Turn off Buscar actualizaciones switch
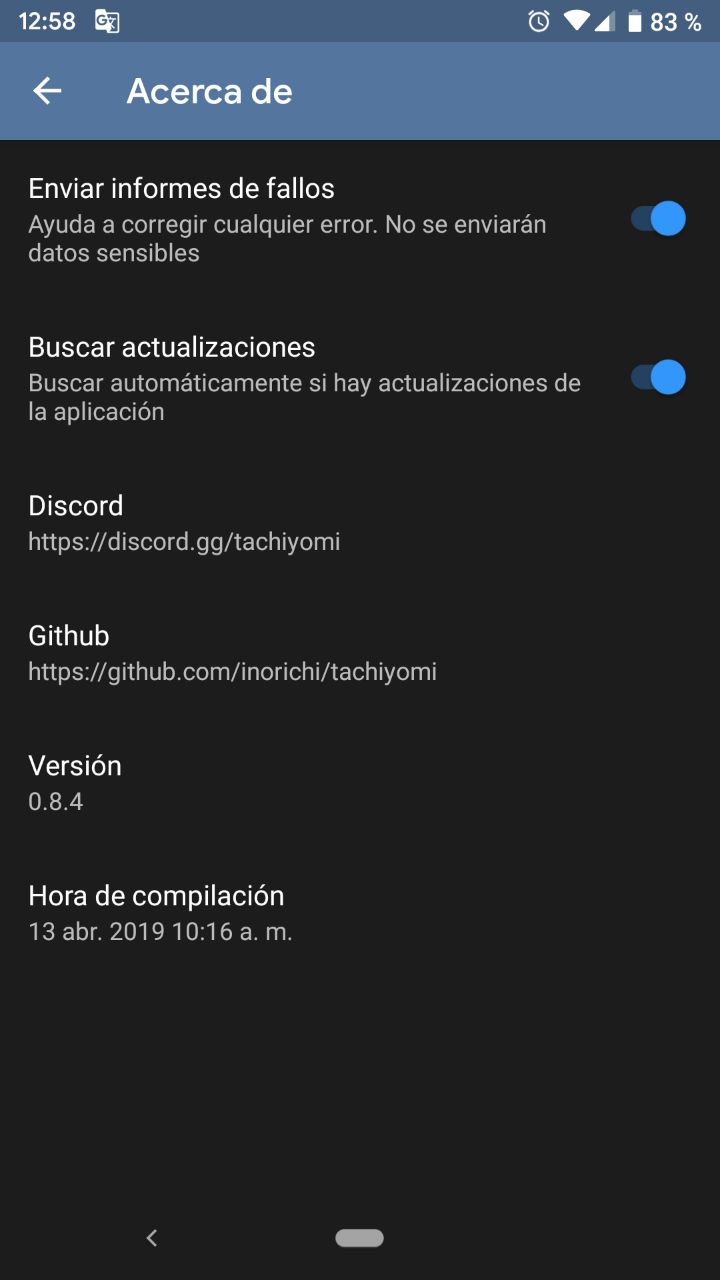Viewport: 720px width, 1280px height. [658, 378]
